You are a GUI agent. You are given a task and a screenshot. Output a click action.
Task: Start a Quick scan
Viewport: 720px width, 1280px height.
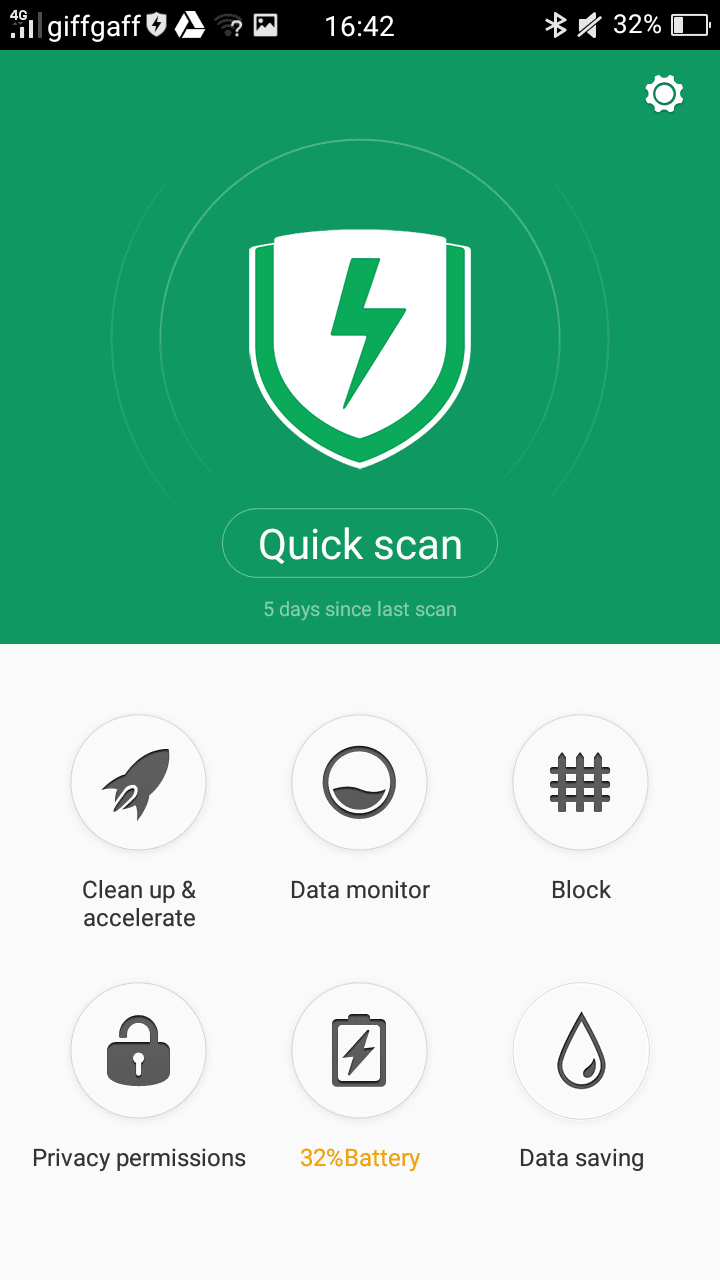[x=360, y=544]
